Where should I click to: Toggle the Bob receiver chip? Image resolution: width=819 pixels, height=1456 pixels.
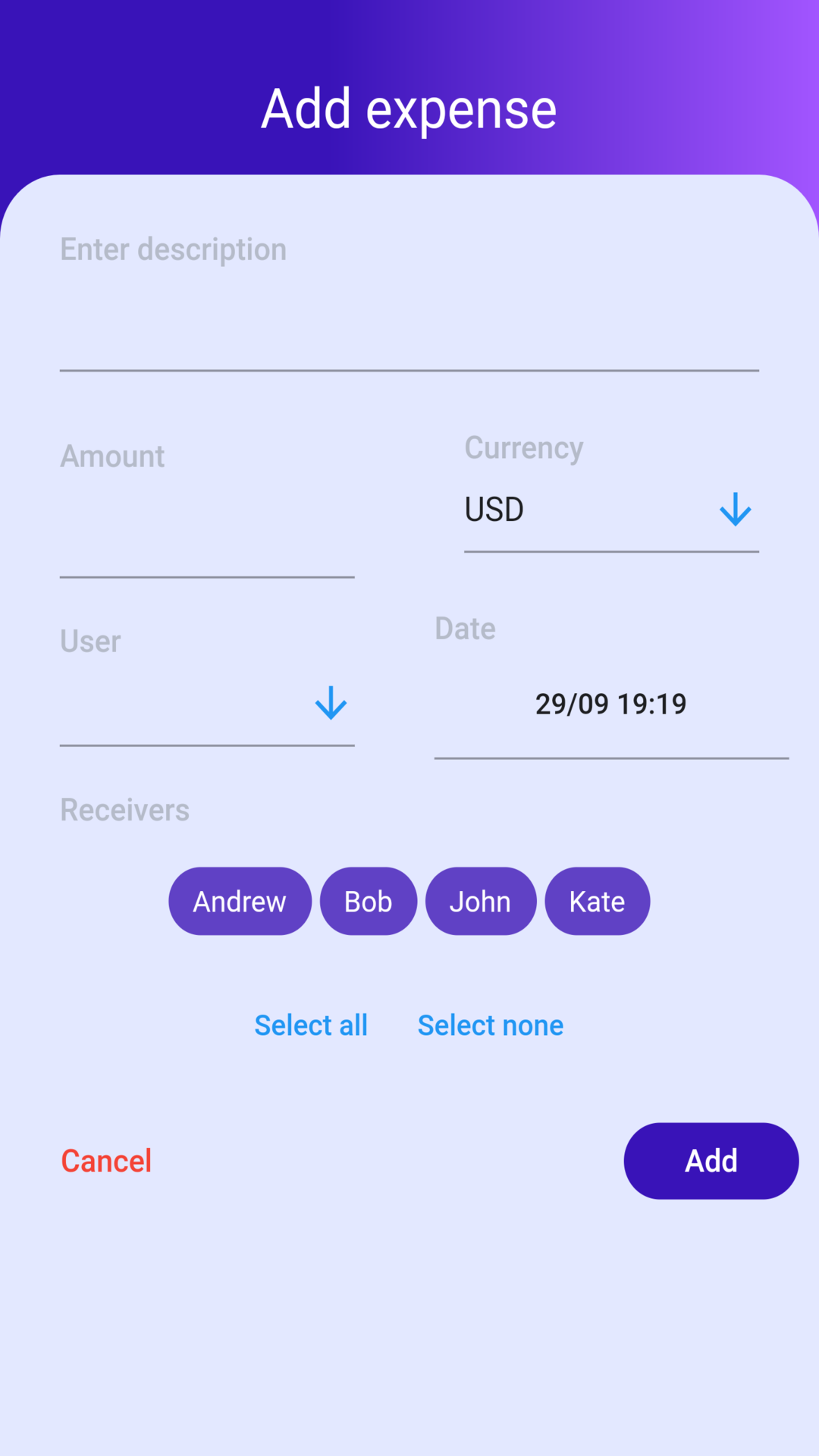tap(369, 901)
